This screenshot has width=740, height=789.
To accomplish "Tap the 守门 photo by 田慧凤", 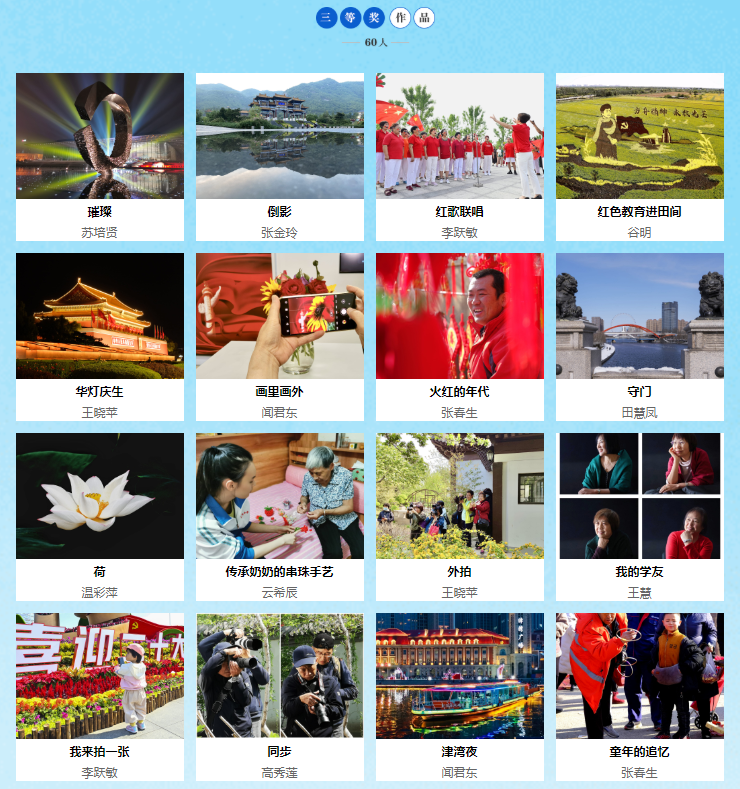I will [x=640, y=316].
